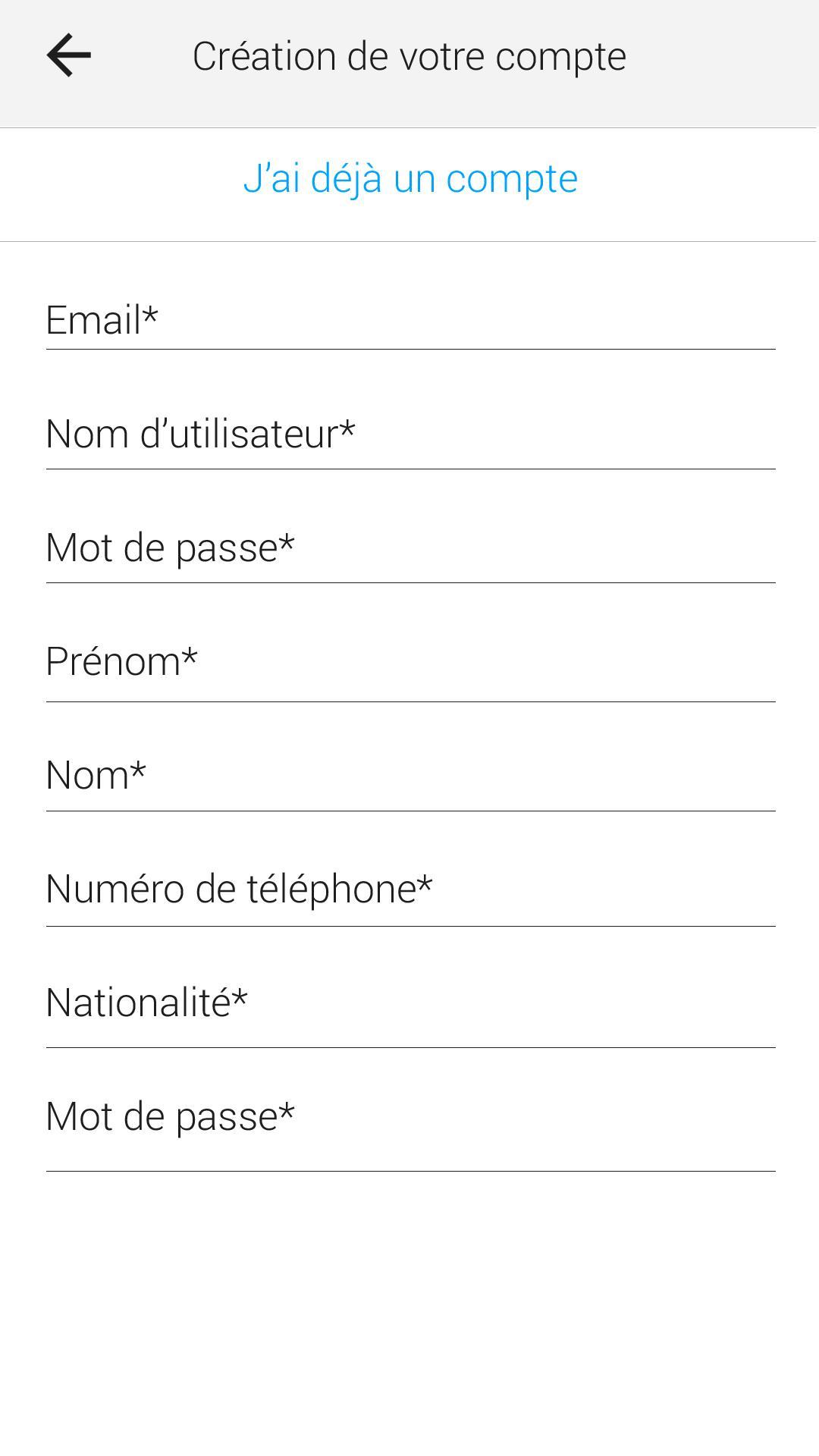Tap the Mot de passe field under Nationalité
This screenshot has height=1456, width=819.
(x=409, y=1117)
